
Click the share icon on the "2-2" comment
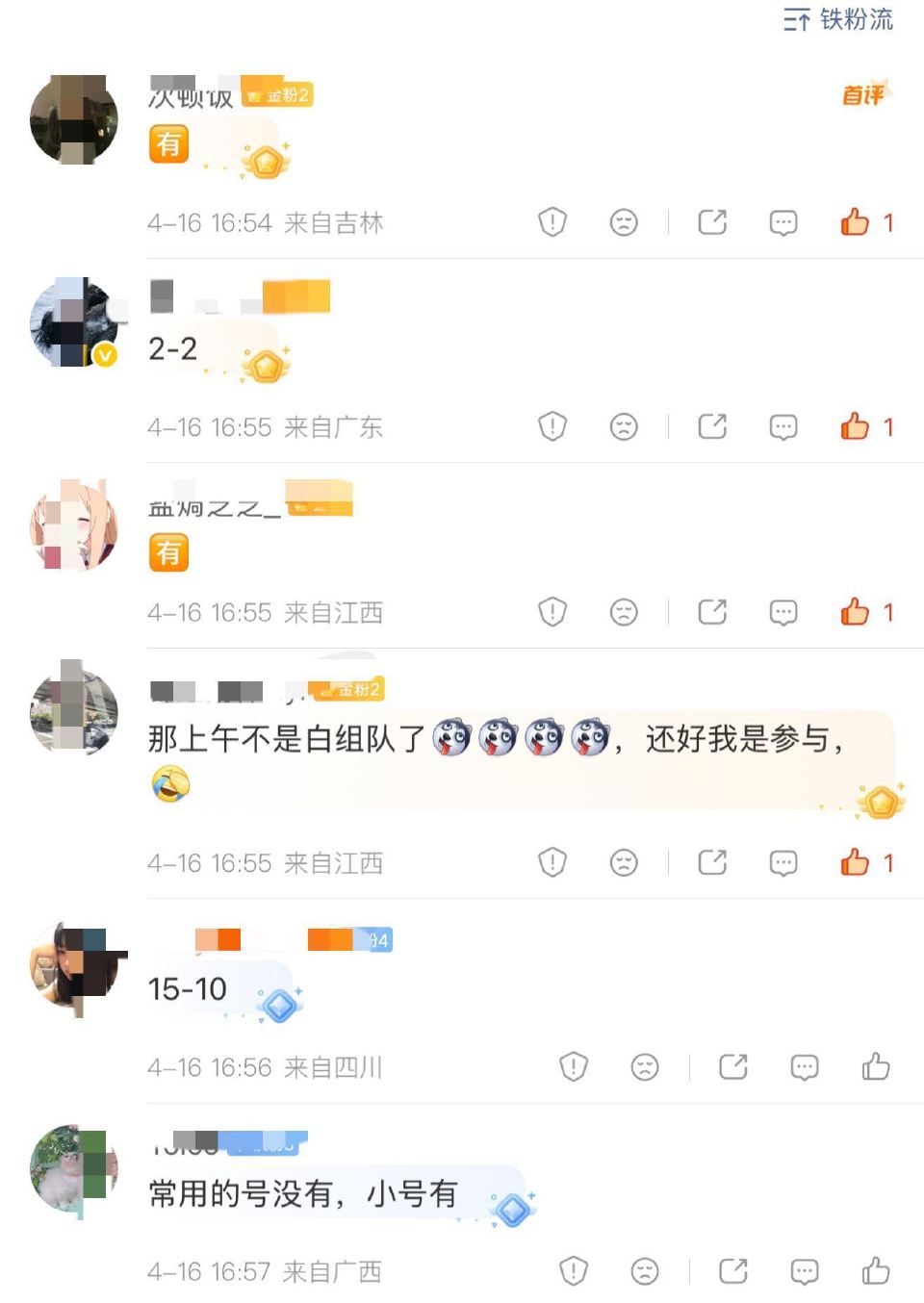pos(712,425)
